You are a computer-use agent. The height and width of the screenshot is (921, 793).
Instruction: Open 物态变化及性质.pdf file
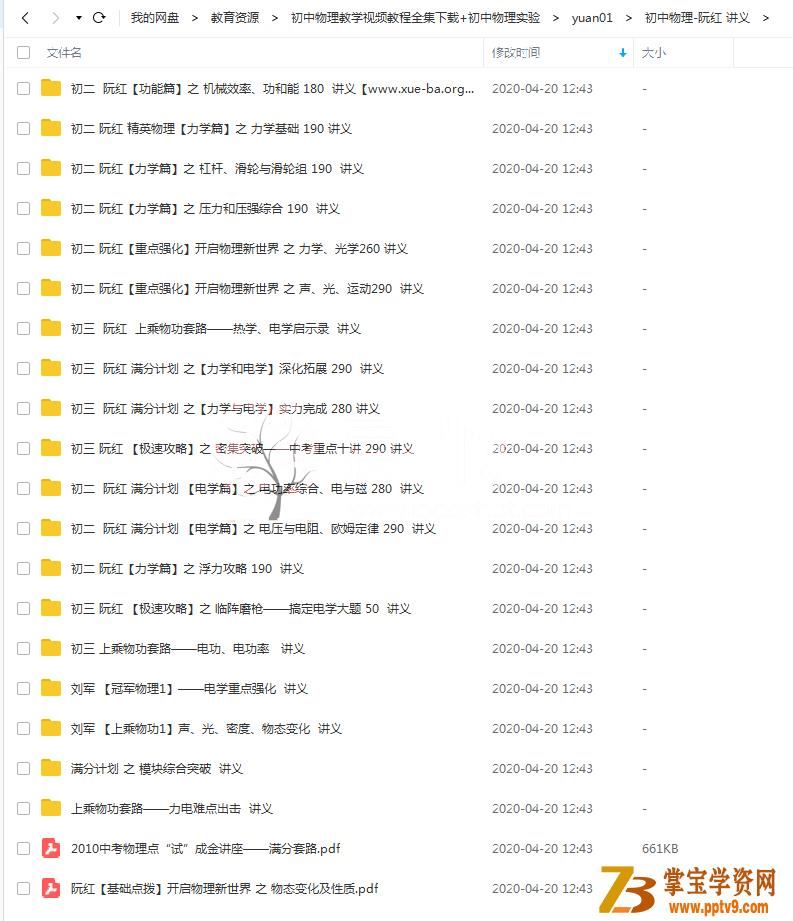click(224, 888)
